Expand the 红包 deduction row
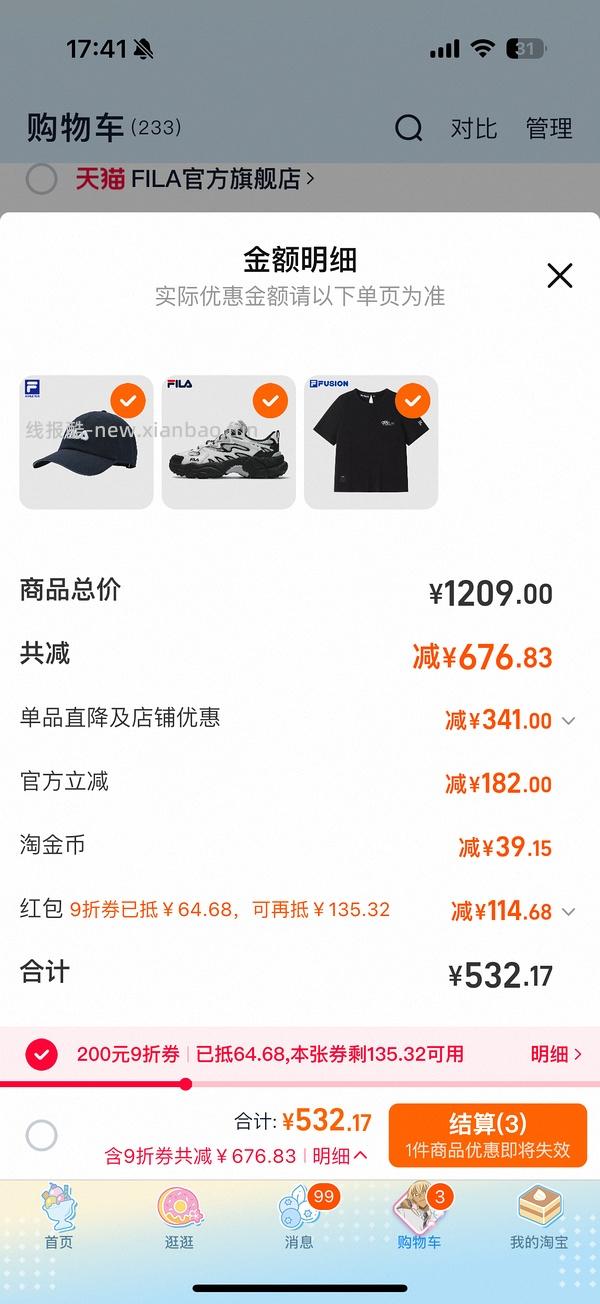 tap(569, 911)
